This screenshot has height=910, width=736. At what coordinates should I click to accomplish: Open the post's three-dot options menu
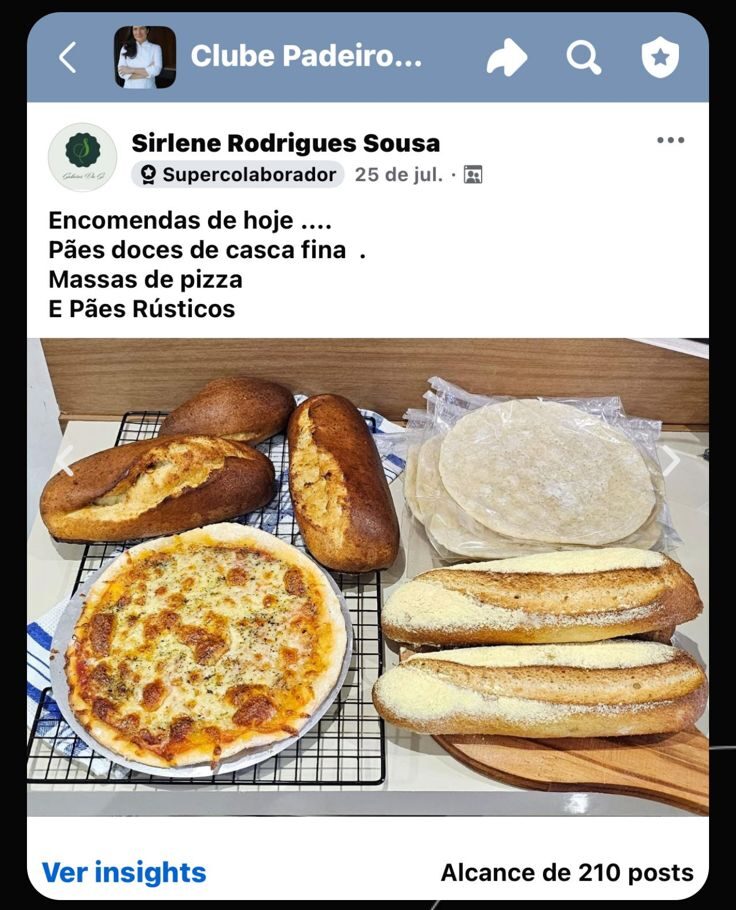pyautogui.click(x=670, y=140)
